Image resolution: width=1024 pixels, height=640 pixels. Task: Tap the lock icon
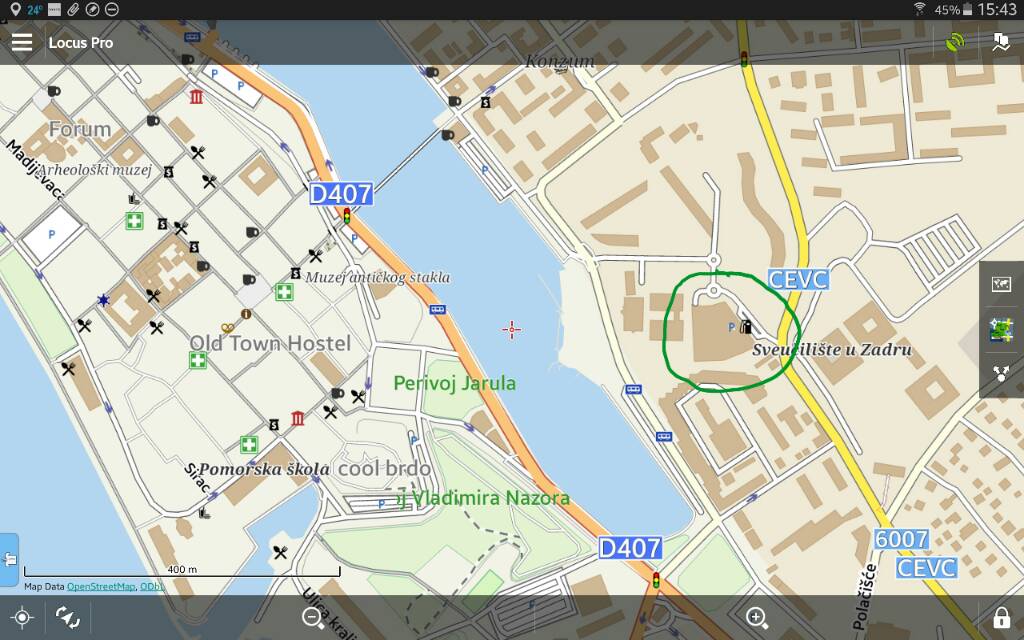point(1001,617)
